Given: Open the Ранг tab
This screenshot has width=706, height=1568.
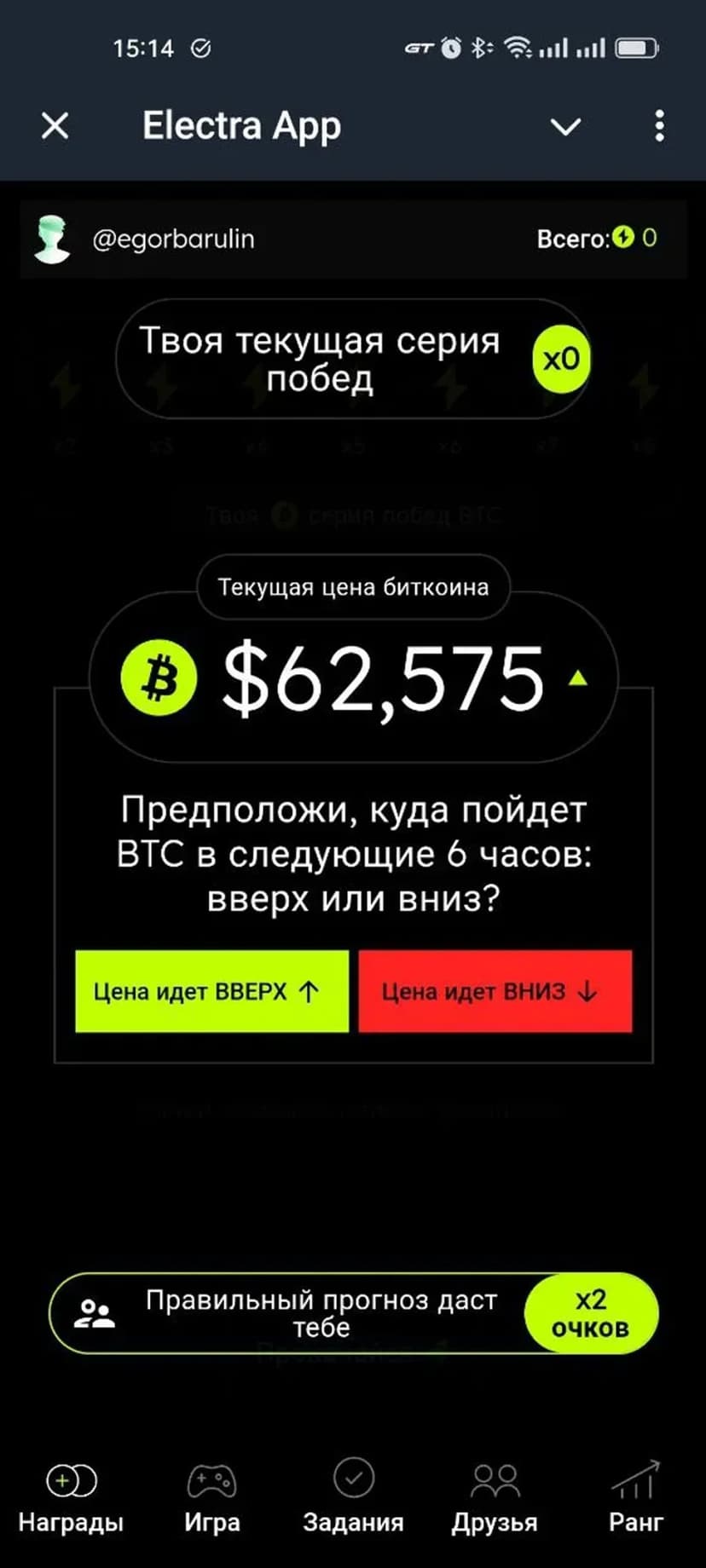Looking at the screenshot, I should pos(635,1498).
